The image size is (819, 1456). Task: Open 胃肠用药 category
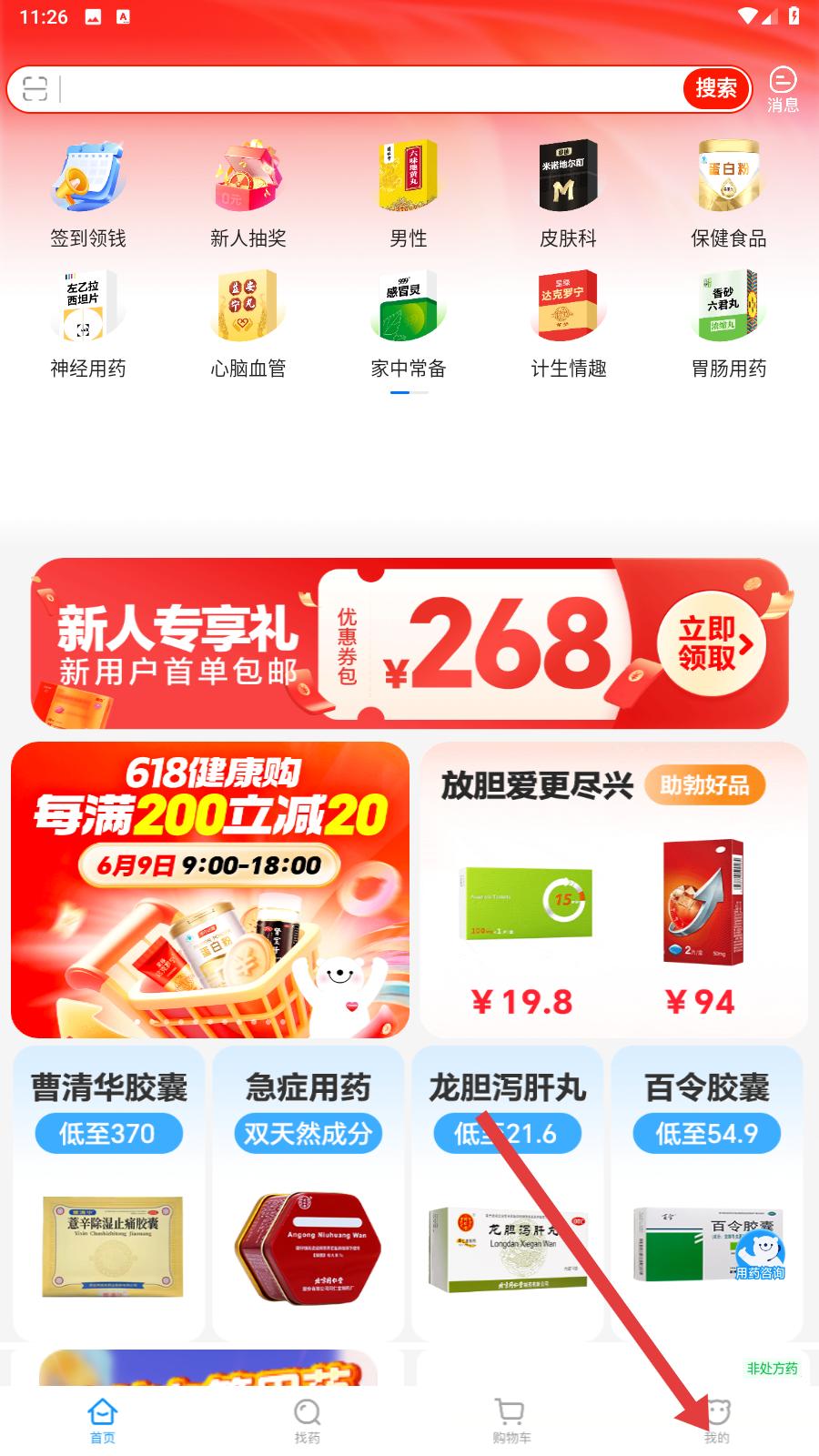728,325
